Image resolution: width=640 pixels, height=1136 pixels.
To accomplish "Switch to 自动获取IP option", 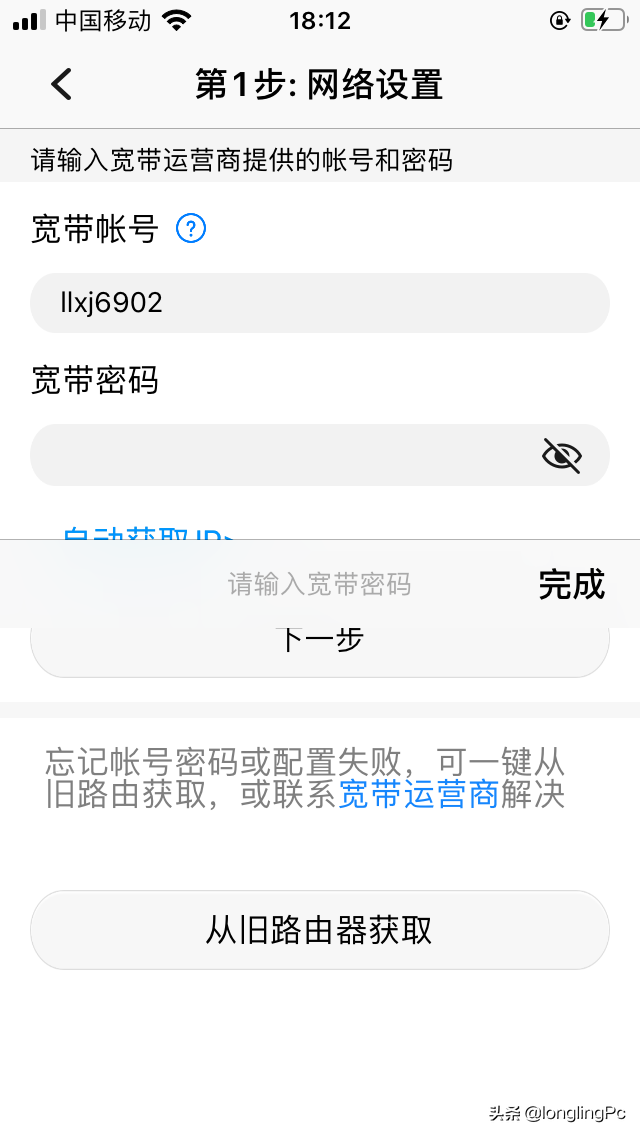I will click(149, 533).
